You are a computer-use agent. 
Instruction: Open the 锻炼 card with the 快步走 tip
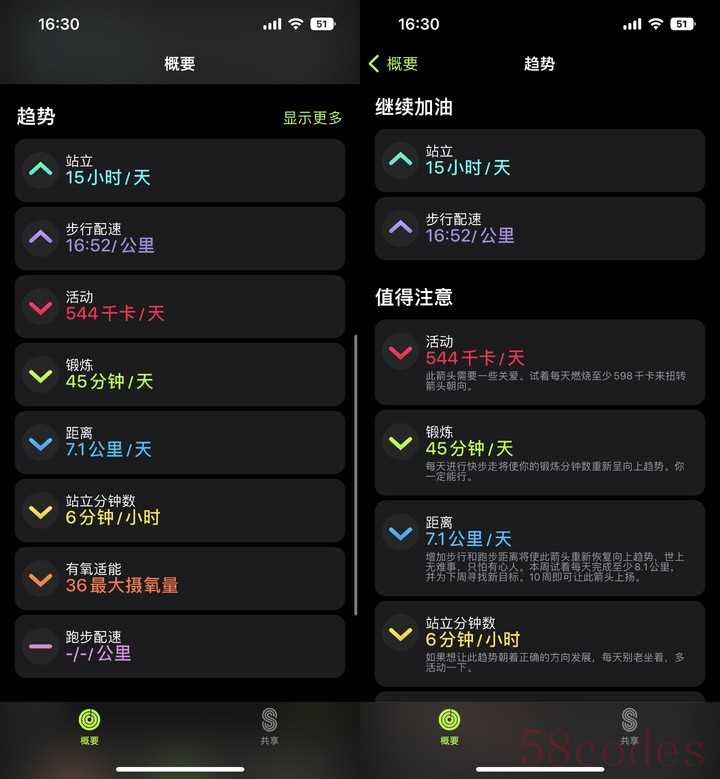click(x=539, y=451)
